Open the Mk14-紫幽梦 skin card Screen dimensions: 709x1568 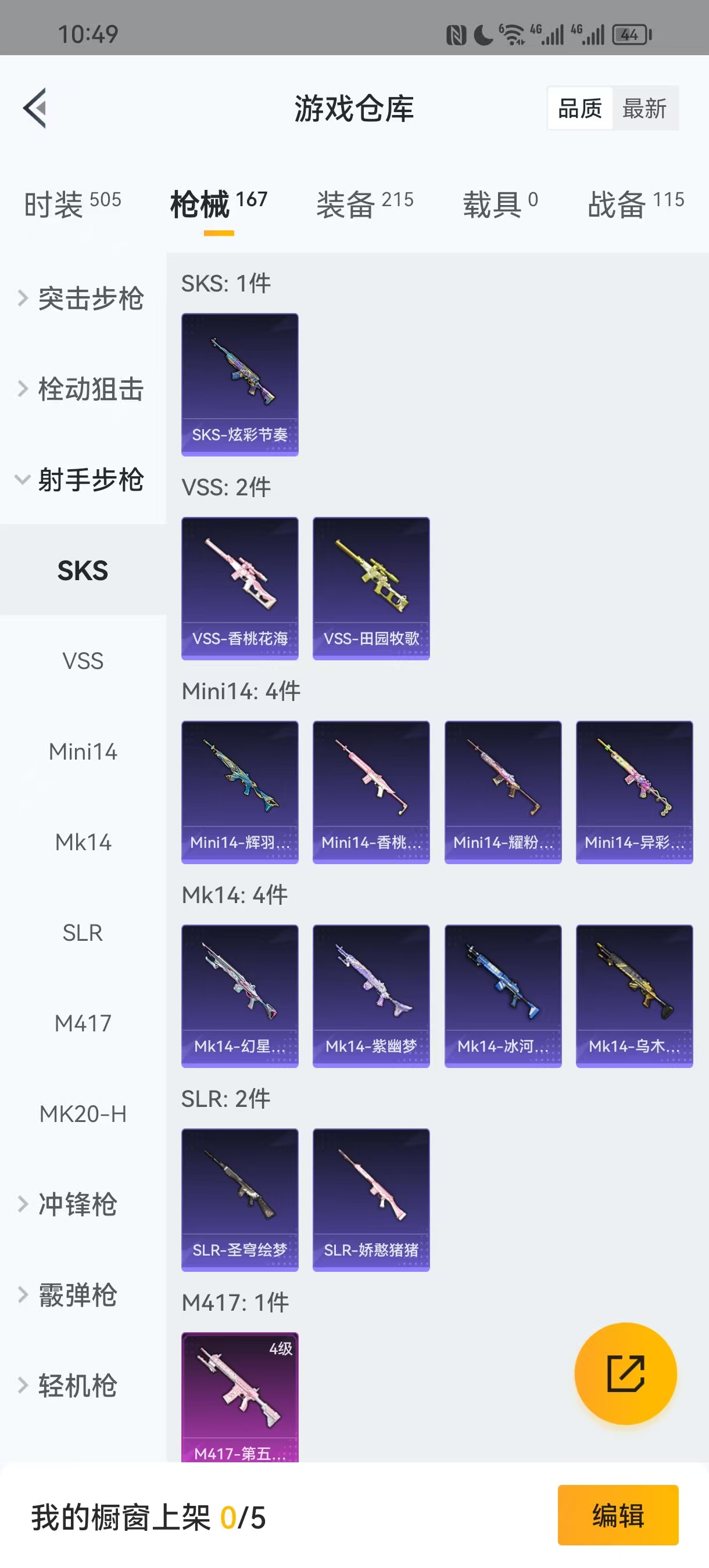click(x=371, y=996)
